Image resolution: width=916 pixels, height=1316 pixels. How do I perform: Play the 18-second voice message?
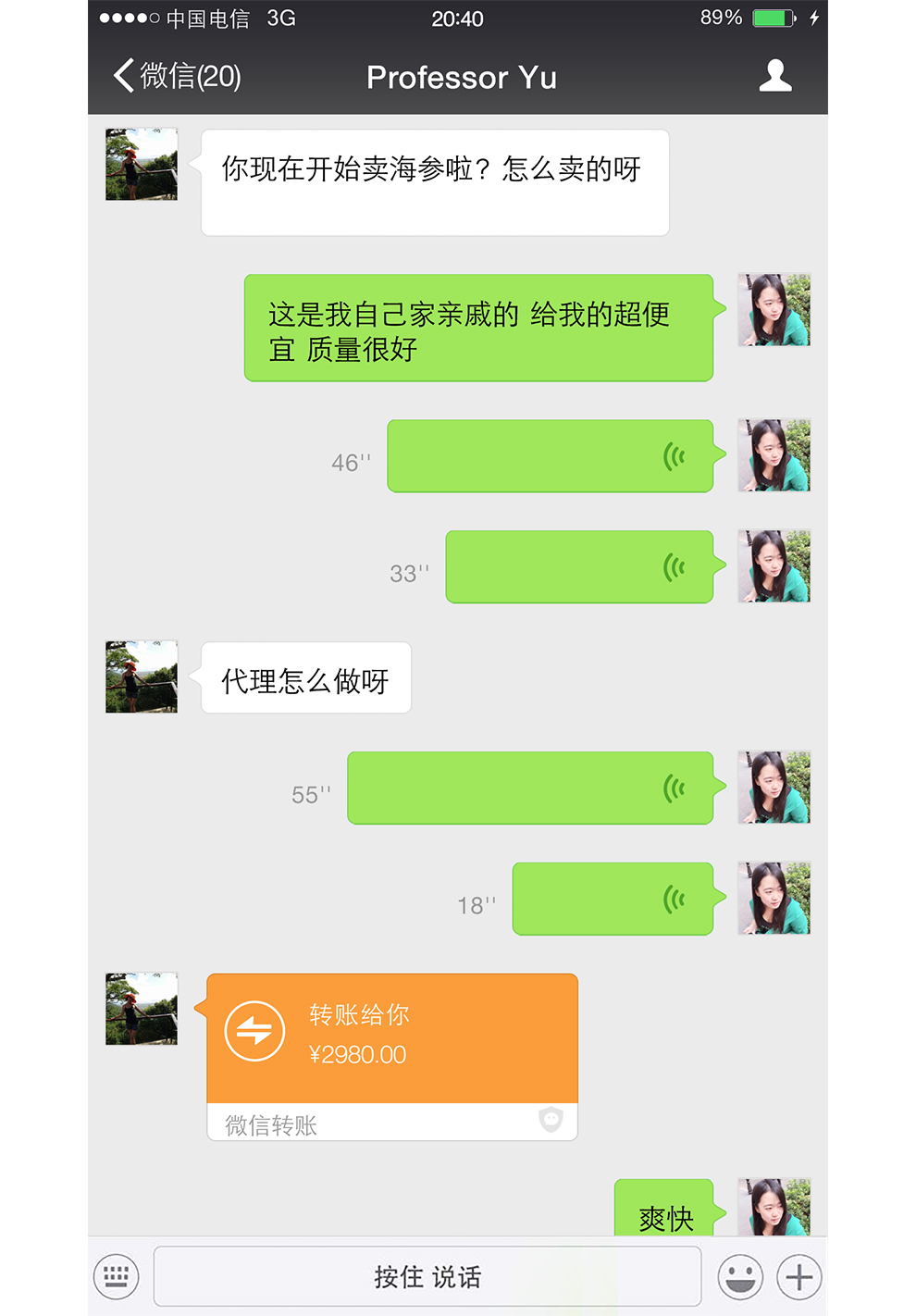coord(613,899)
